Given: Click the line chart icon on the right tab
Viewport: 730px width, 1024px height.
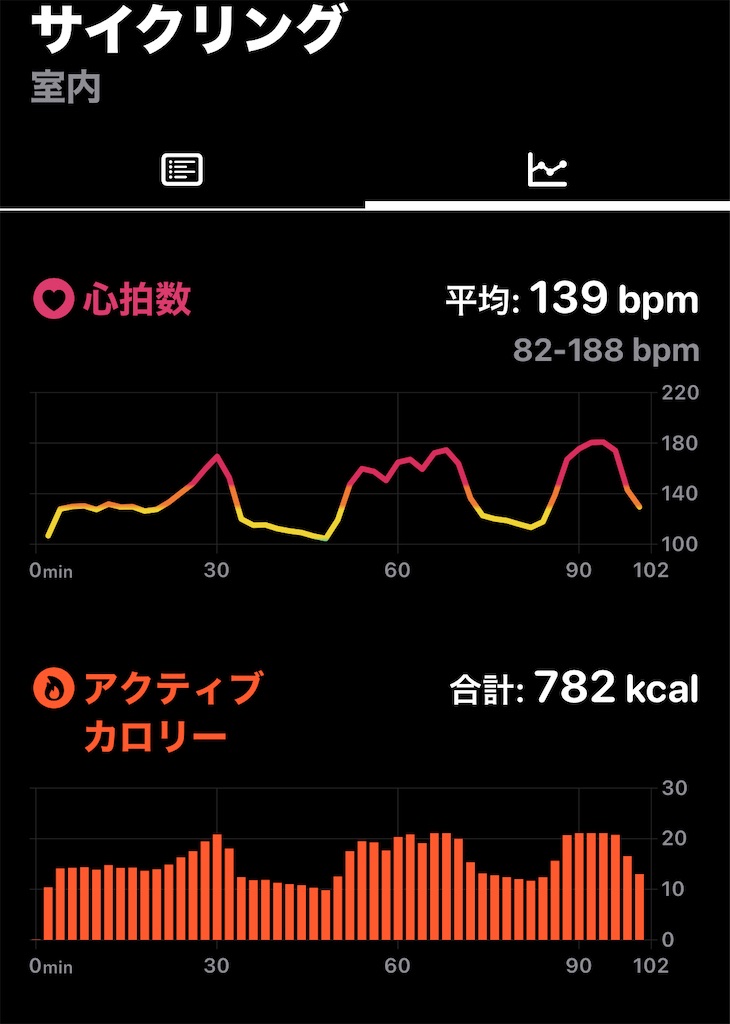Looking at the screenshot, I should click(x=549, y=169).
